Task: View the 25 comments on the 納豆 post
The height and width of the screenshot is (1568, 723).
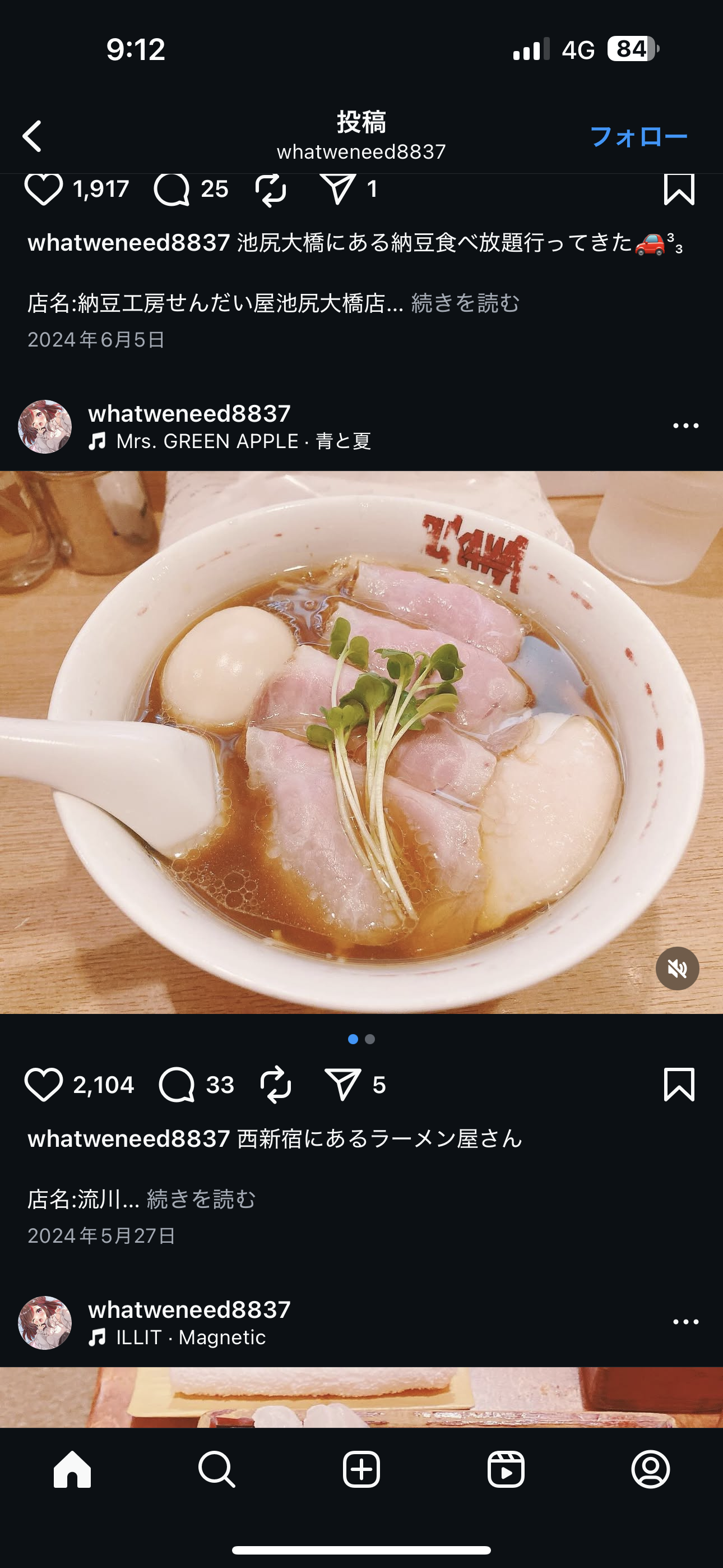Action: click(x=172, y=190)
